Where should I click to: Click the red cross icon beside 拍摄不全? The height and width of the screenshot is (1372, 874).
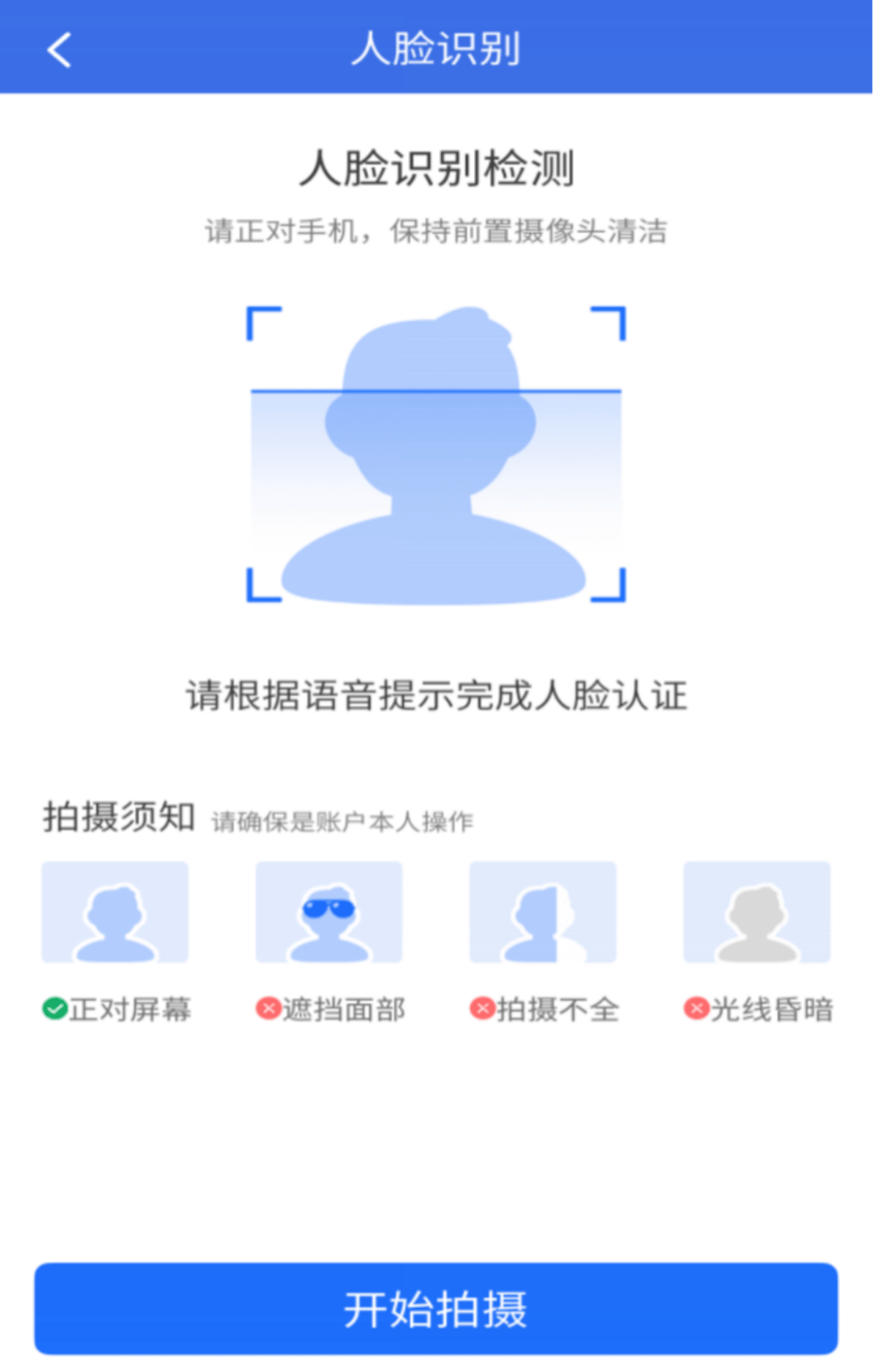click(482, 1009)
